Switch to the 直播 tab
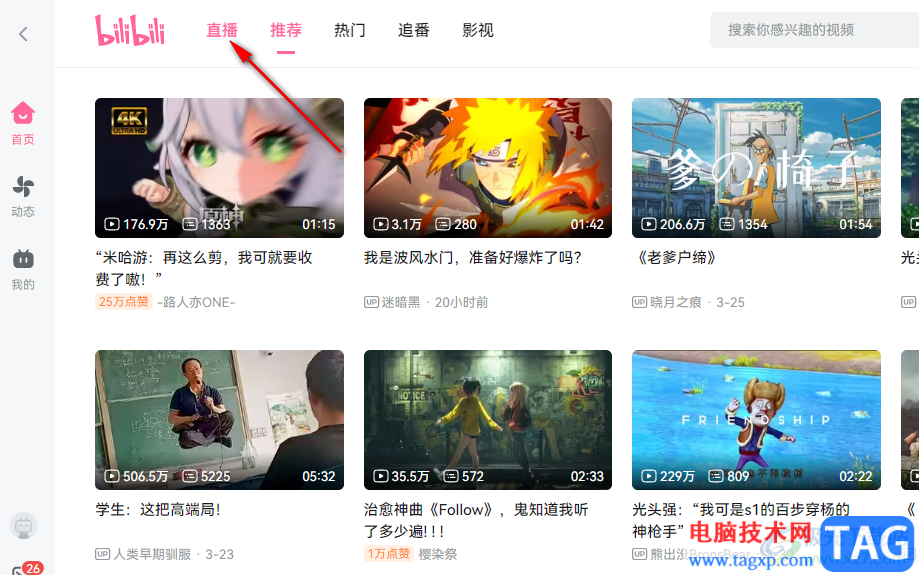Image resolution: width=919 pixels, height=575 pixels. (222, 30)
